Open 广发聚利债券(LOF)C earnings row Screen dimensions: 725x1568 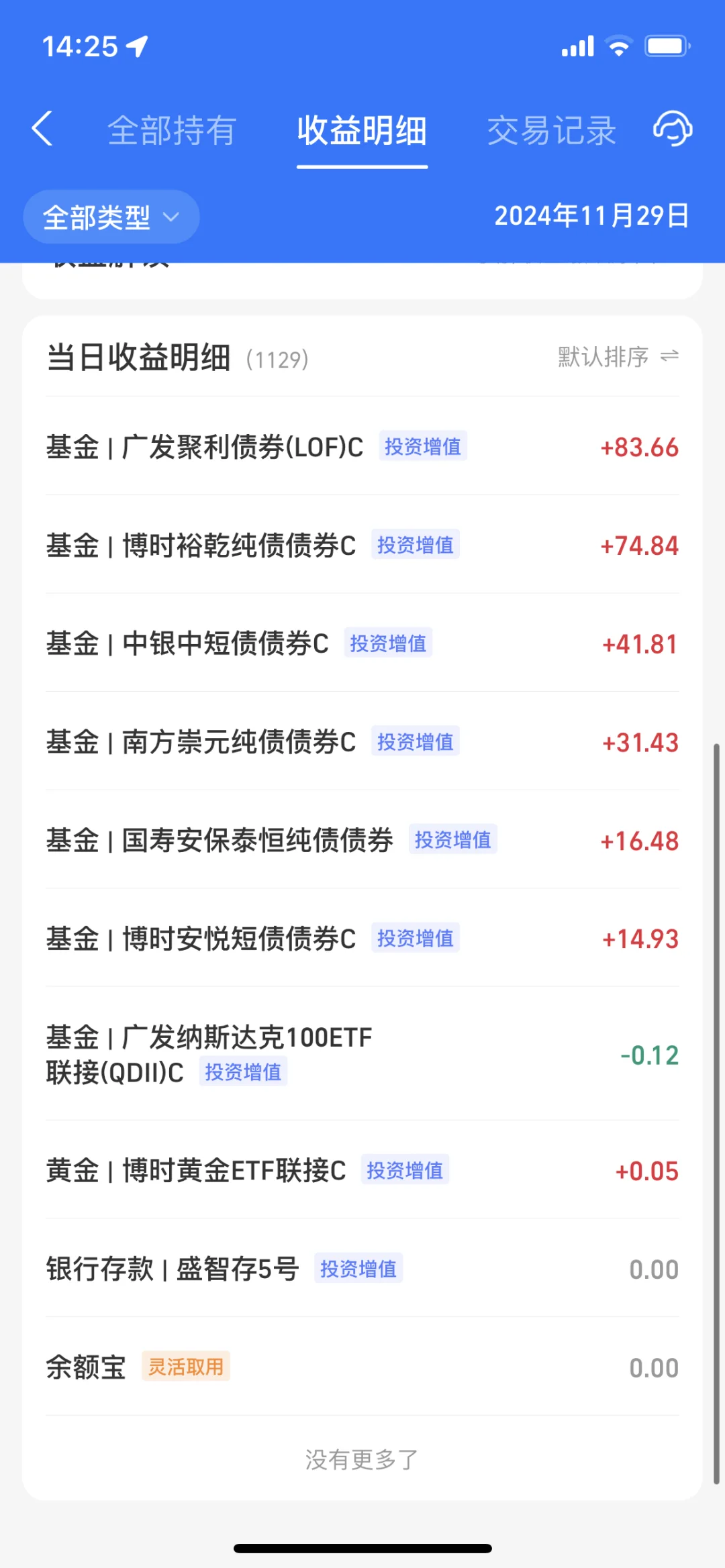click(x=362, y=447)
